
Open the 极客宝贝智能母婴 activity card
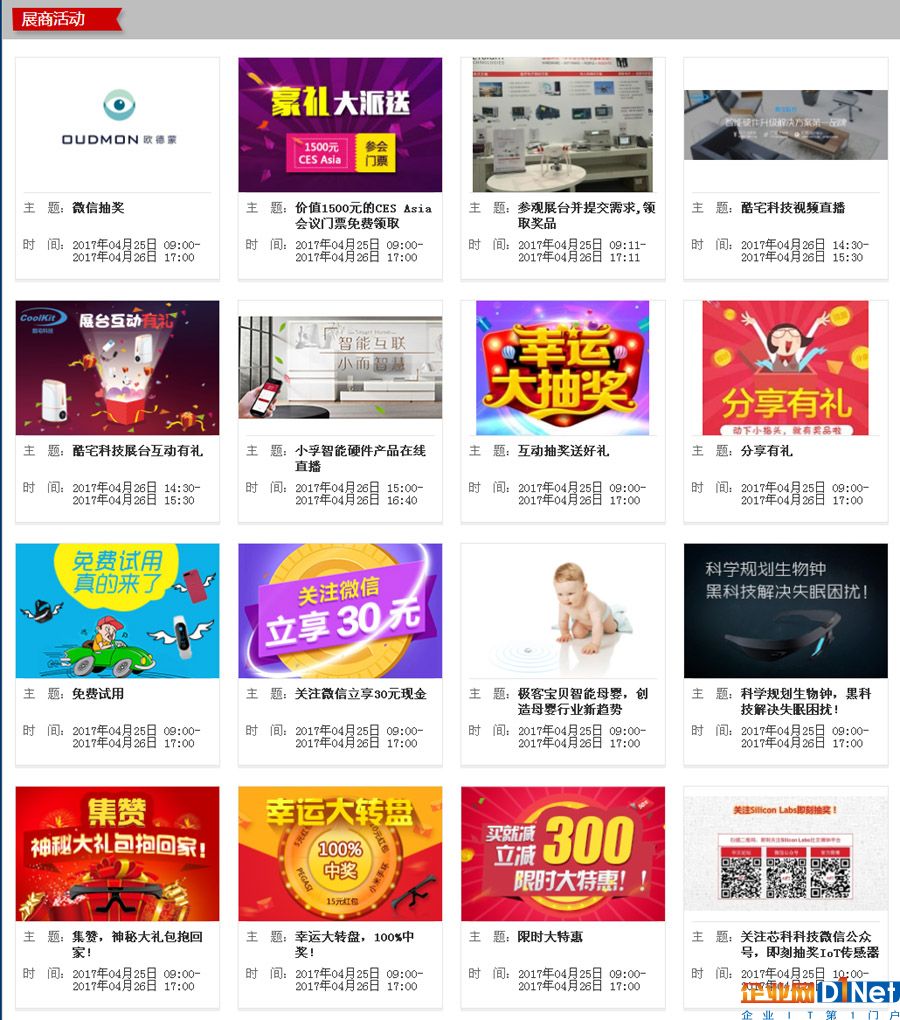coord(562,611)
